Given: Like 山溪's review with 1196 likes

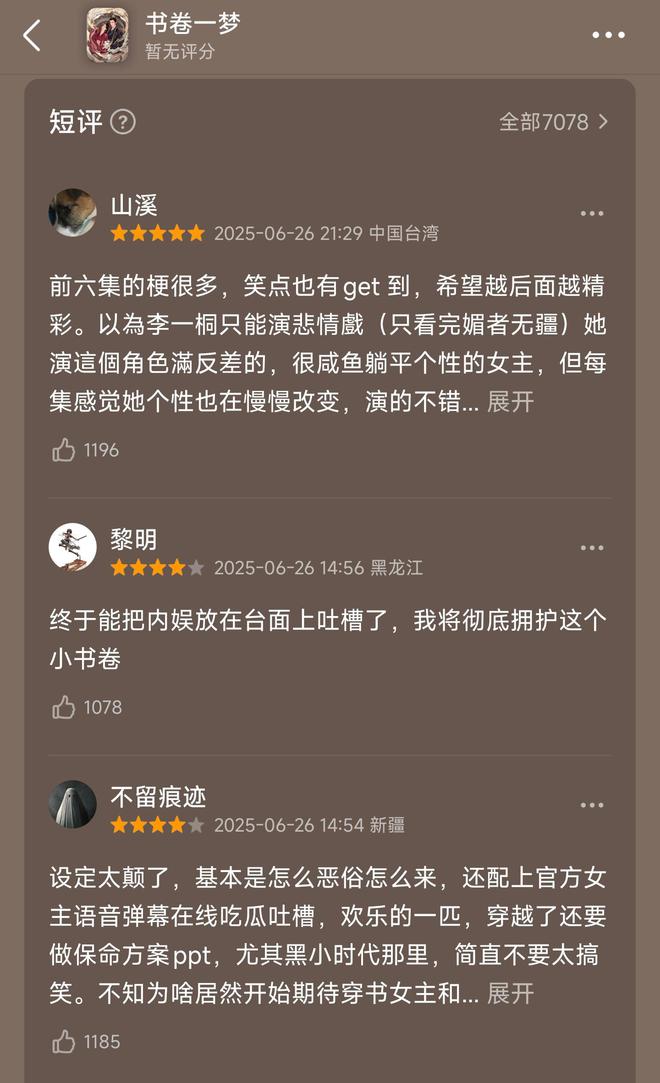Looking at the screenshot, I should tap(65, 450).
